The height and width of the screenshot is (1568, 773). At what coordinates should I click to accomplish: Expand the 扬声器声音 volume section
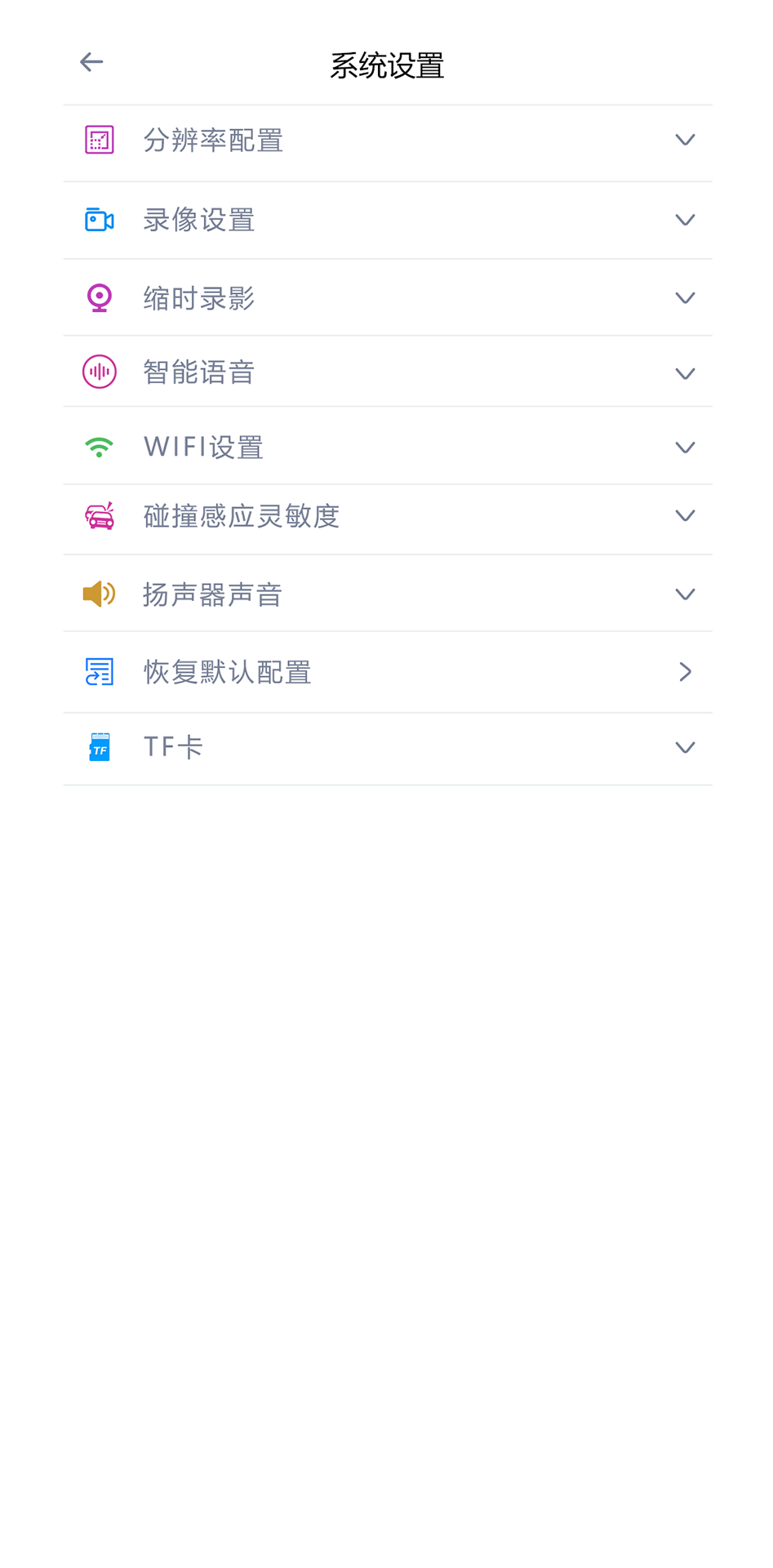coord(685,594)
